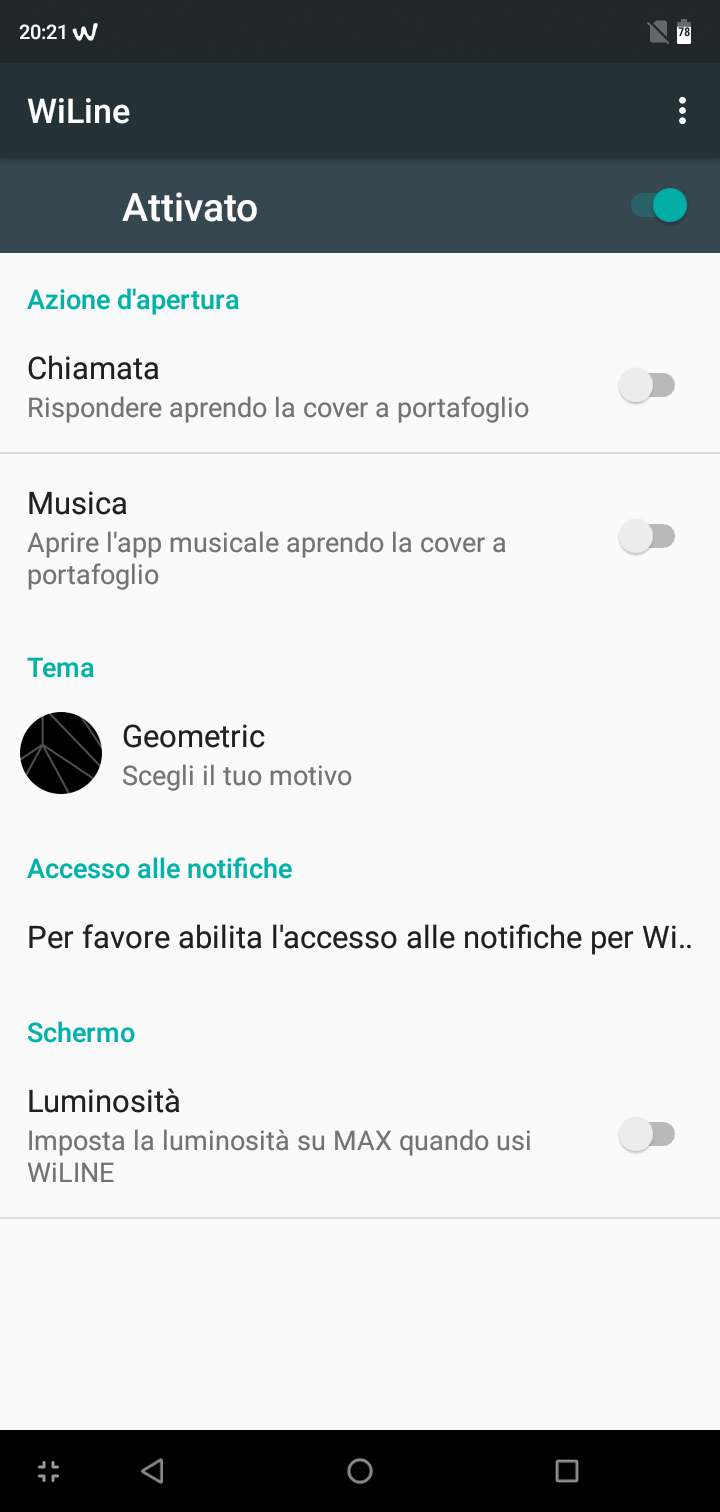Toggle the Musica switch on

pos(648,537)
